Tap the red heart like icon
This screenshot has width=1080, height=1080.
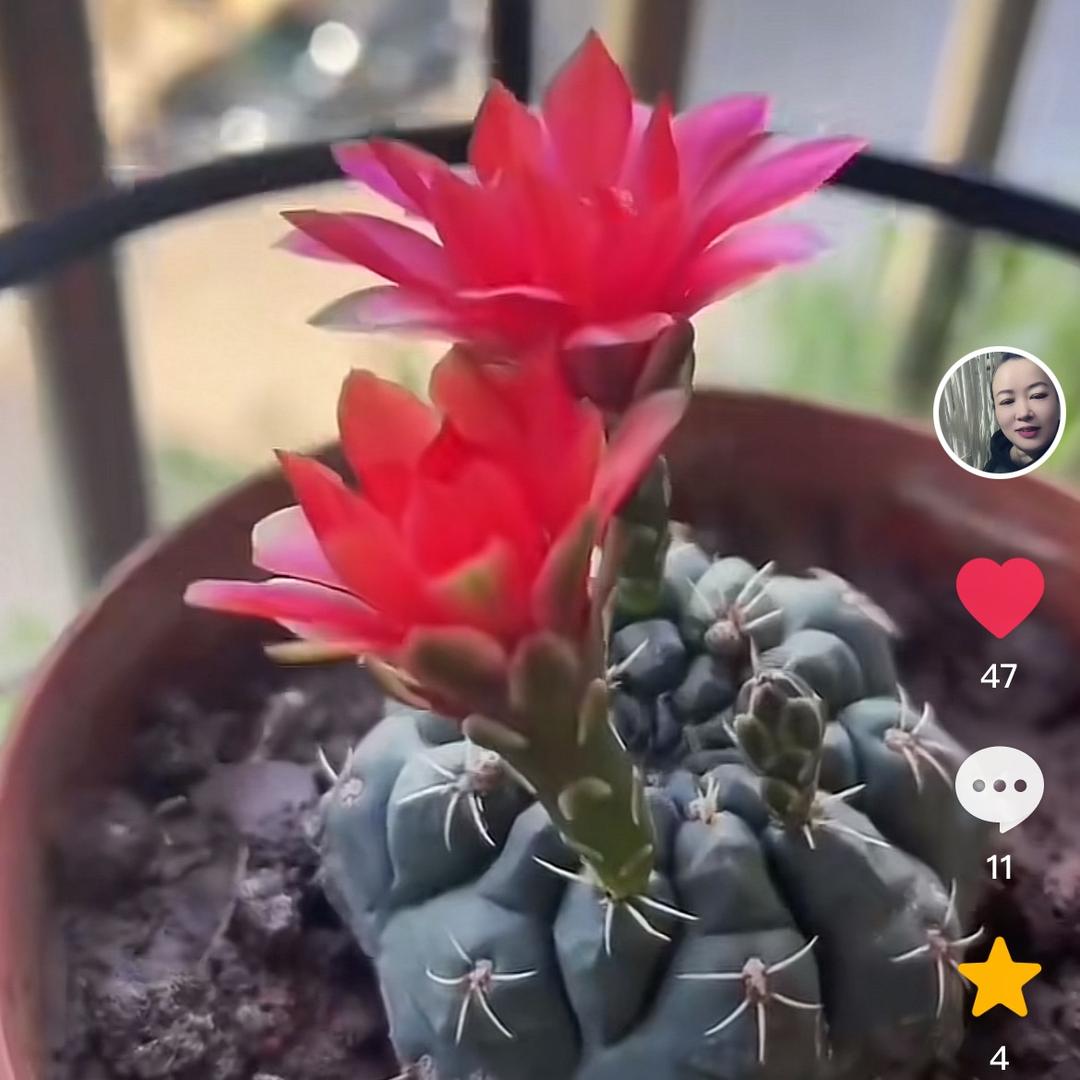click(x=999, y=596)
